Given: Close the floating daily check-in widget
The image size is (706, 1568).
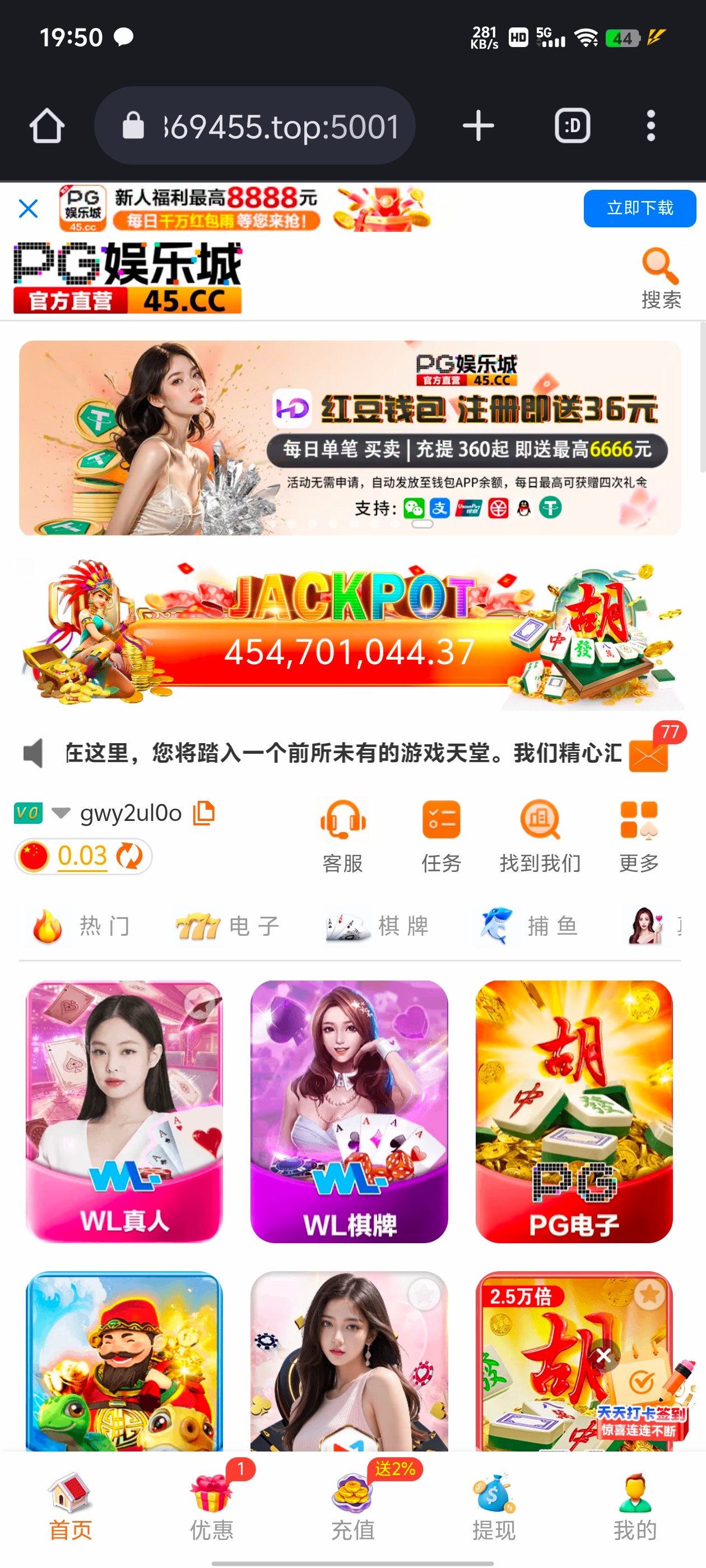Looking at the screenshot, I should point(603,1355).
